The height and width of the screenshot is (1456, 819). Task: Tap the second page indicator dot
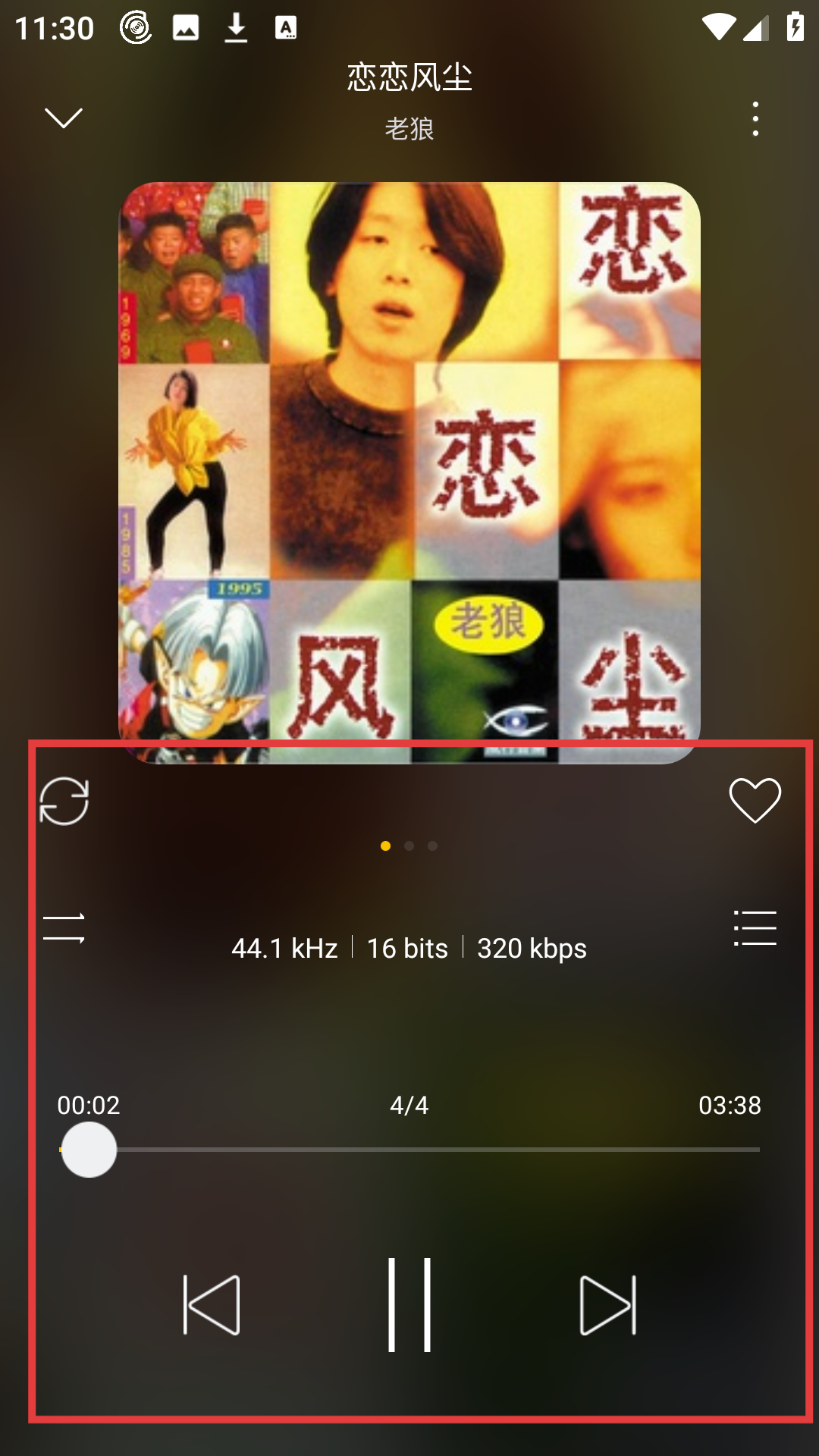[x=409, y=846]
